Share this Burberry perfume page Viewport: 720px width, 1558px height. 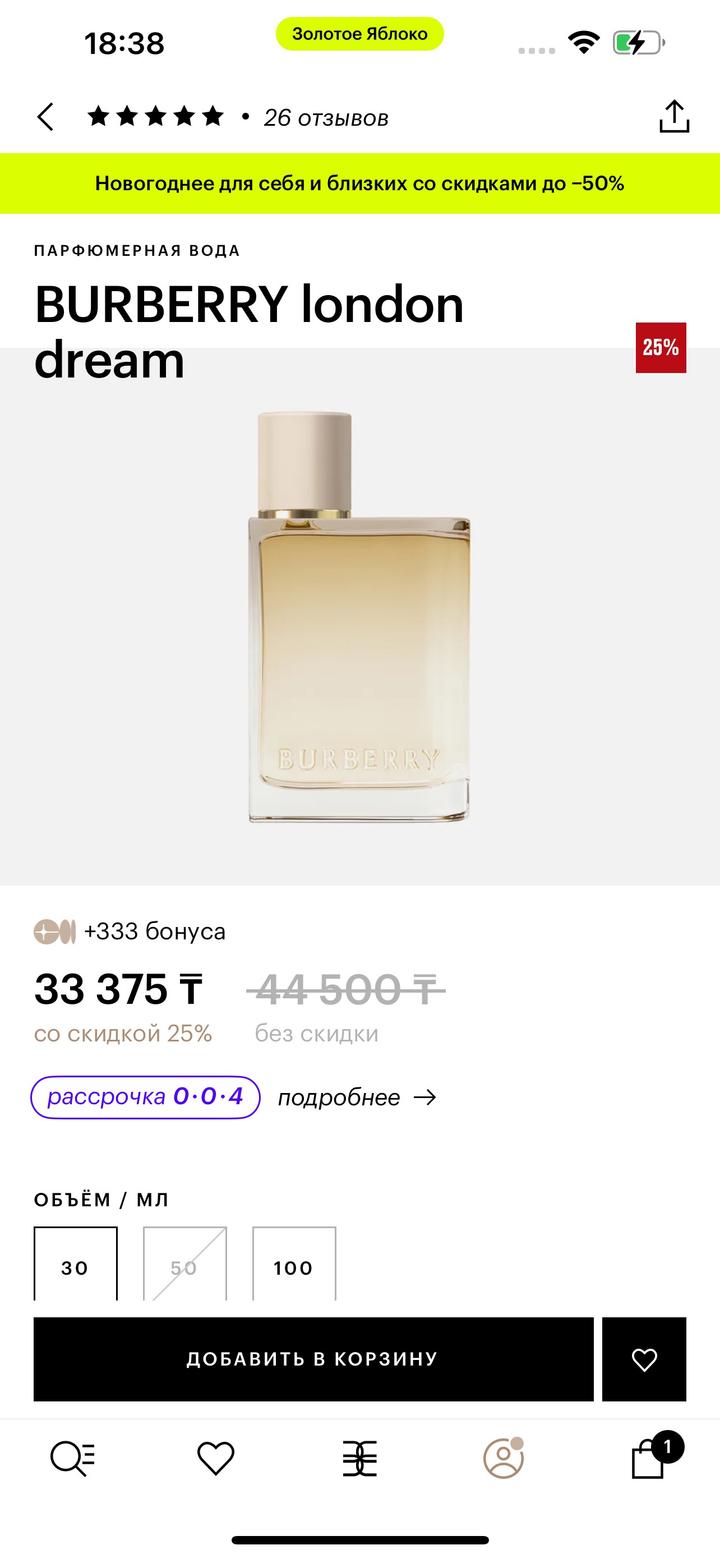click(x=674, y=117)
